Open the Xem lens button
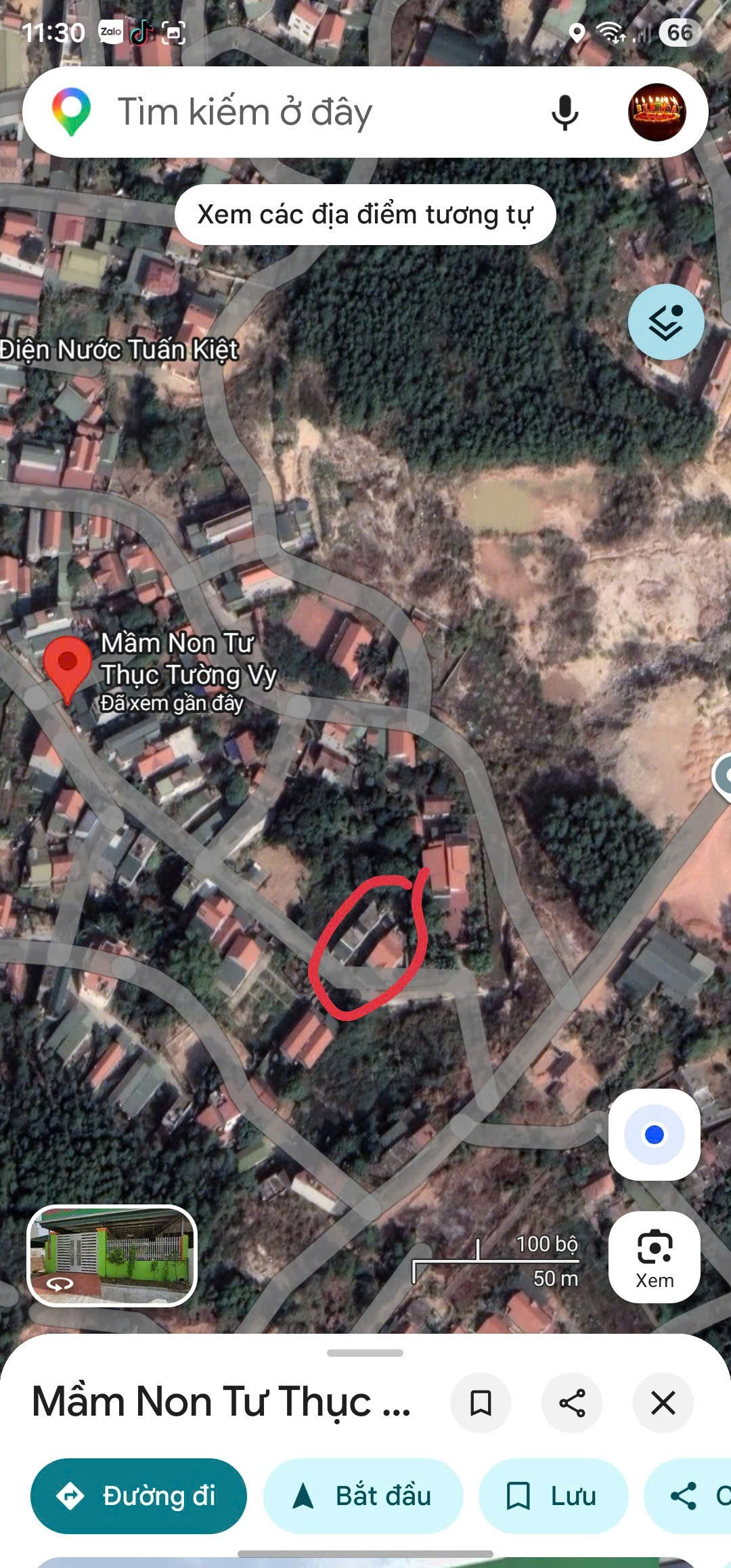 click(655, 1257)
